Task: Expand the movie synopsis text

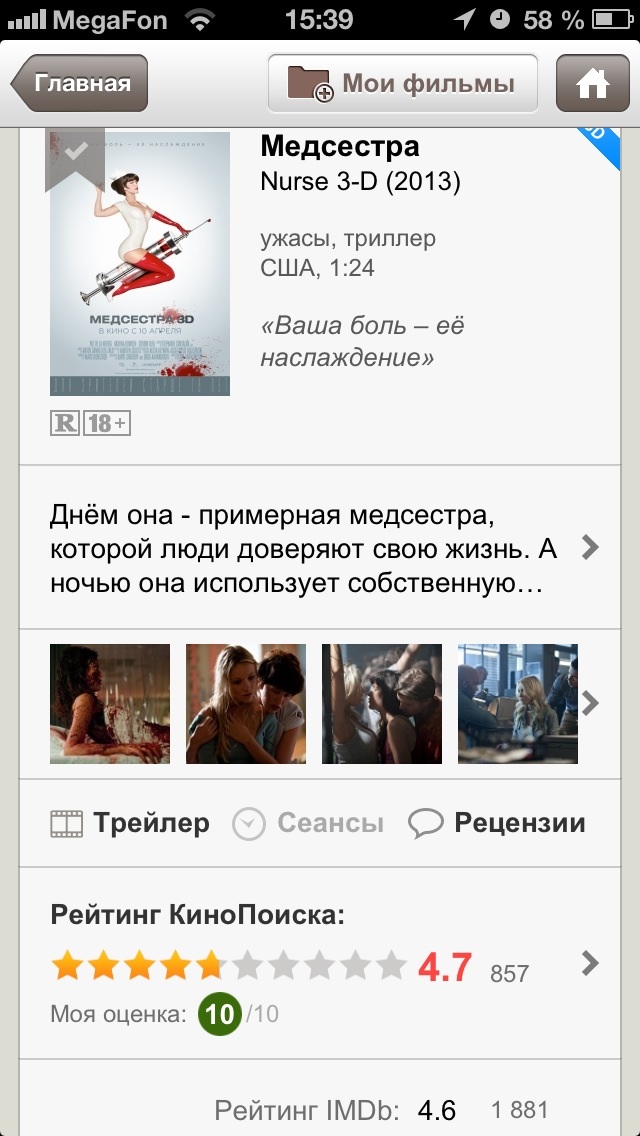Action: [x=320, y=547]
